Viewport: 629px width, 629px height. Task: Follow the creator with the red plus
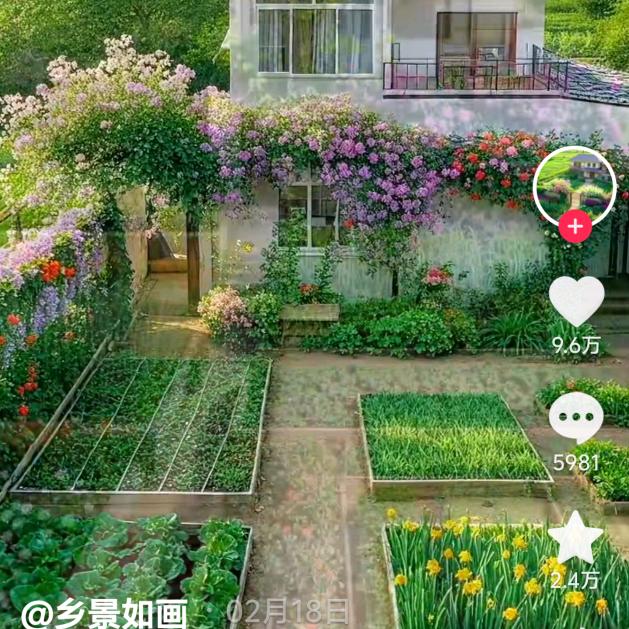click(x=575, y=227)
